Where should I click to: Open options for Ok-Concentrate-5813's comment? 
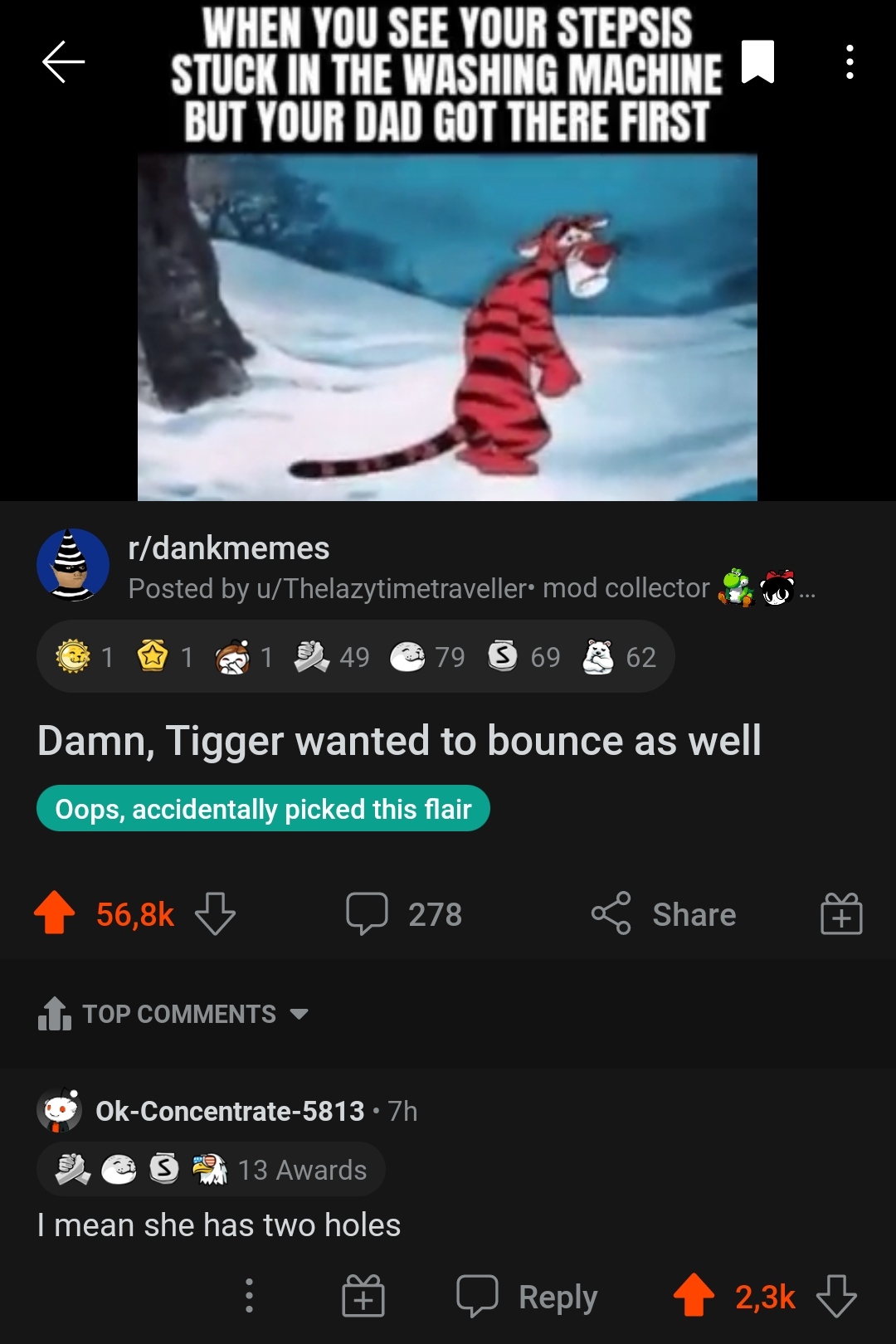[x=249, y=1296]
